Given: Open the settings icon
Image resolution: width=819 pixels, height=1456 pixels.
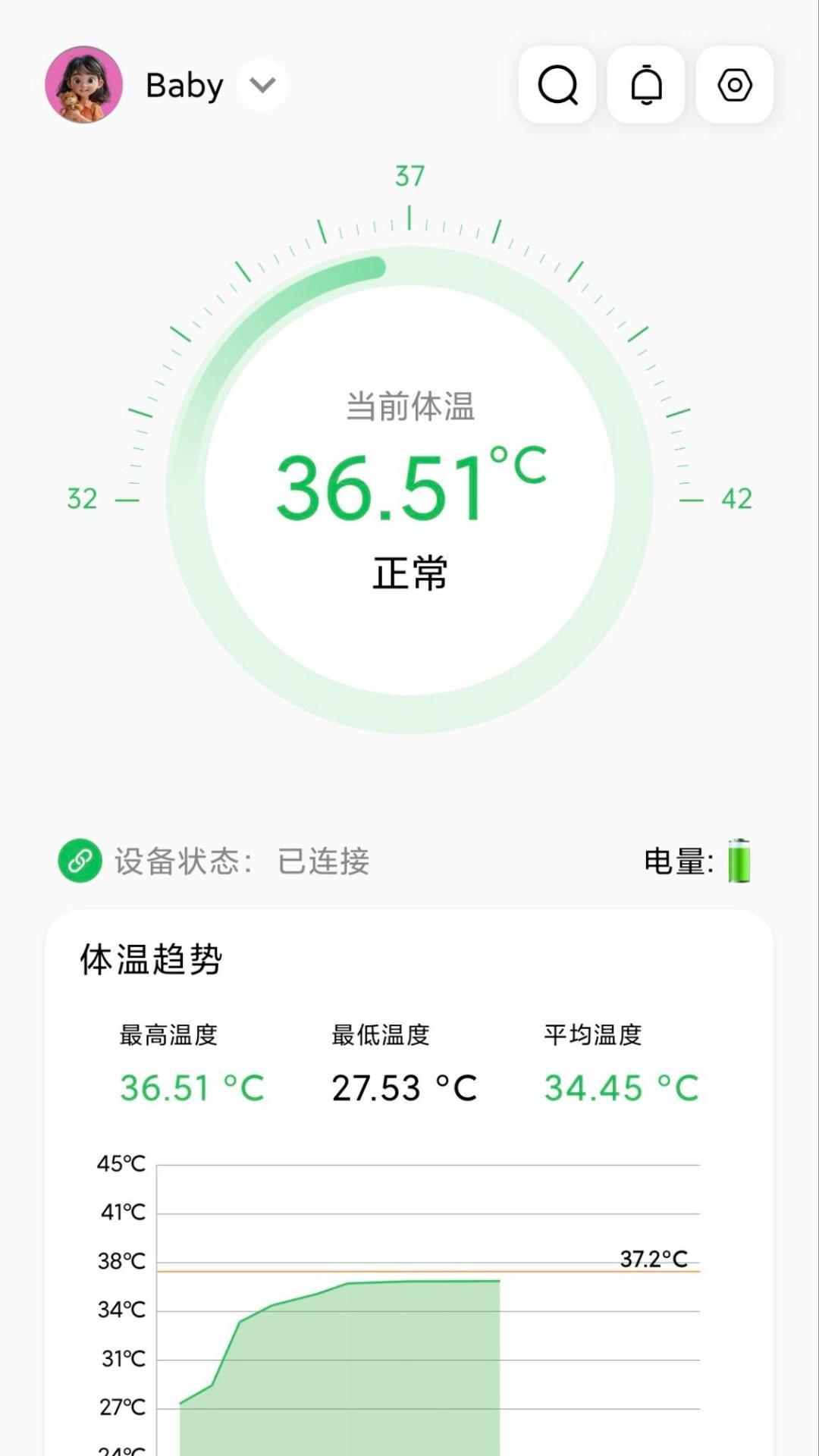Looking at the screenshot, I should click(733, 85).
